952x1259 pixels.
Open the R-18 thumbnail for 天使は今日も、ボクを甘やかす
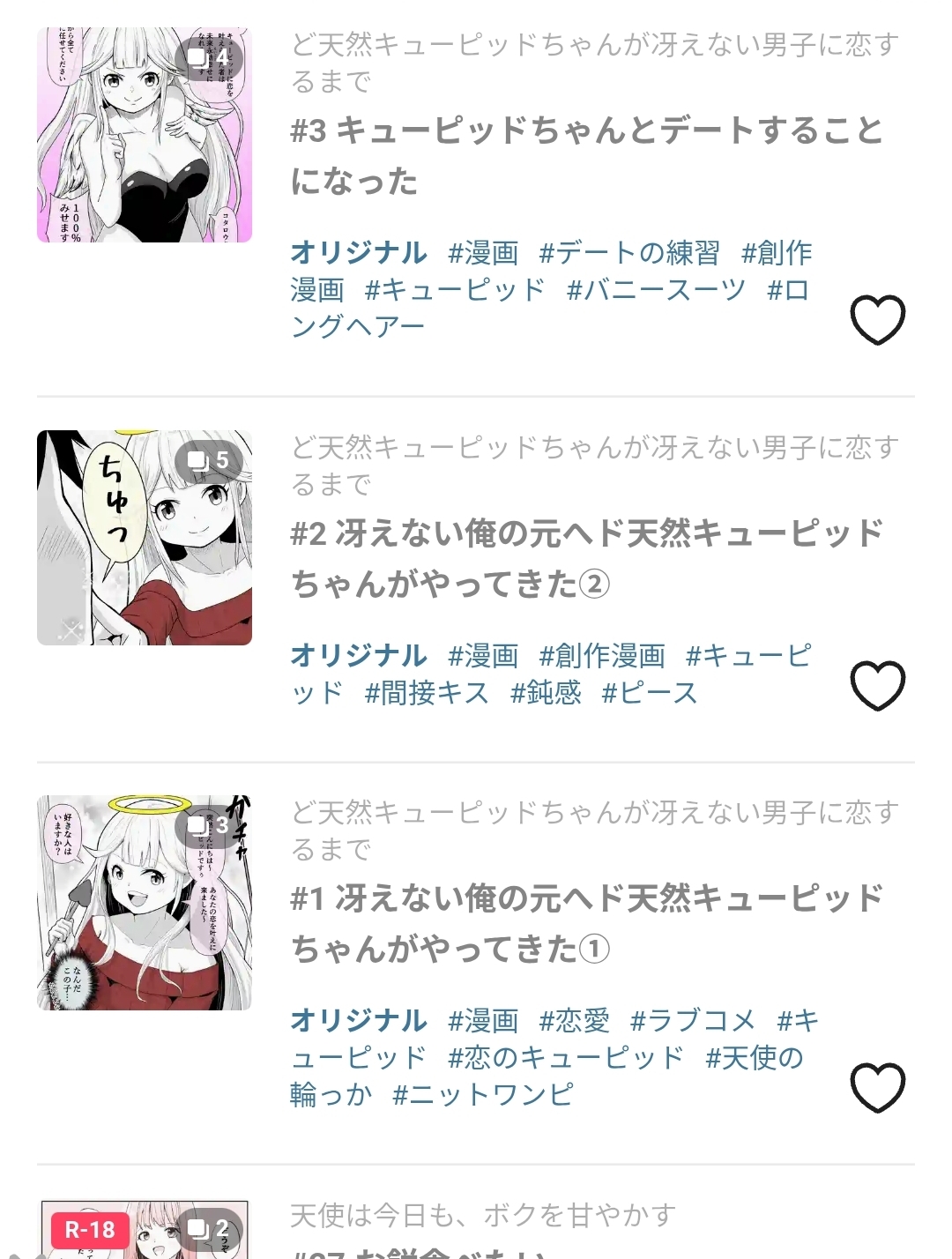(x=145, y=1230)
